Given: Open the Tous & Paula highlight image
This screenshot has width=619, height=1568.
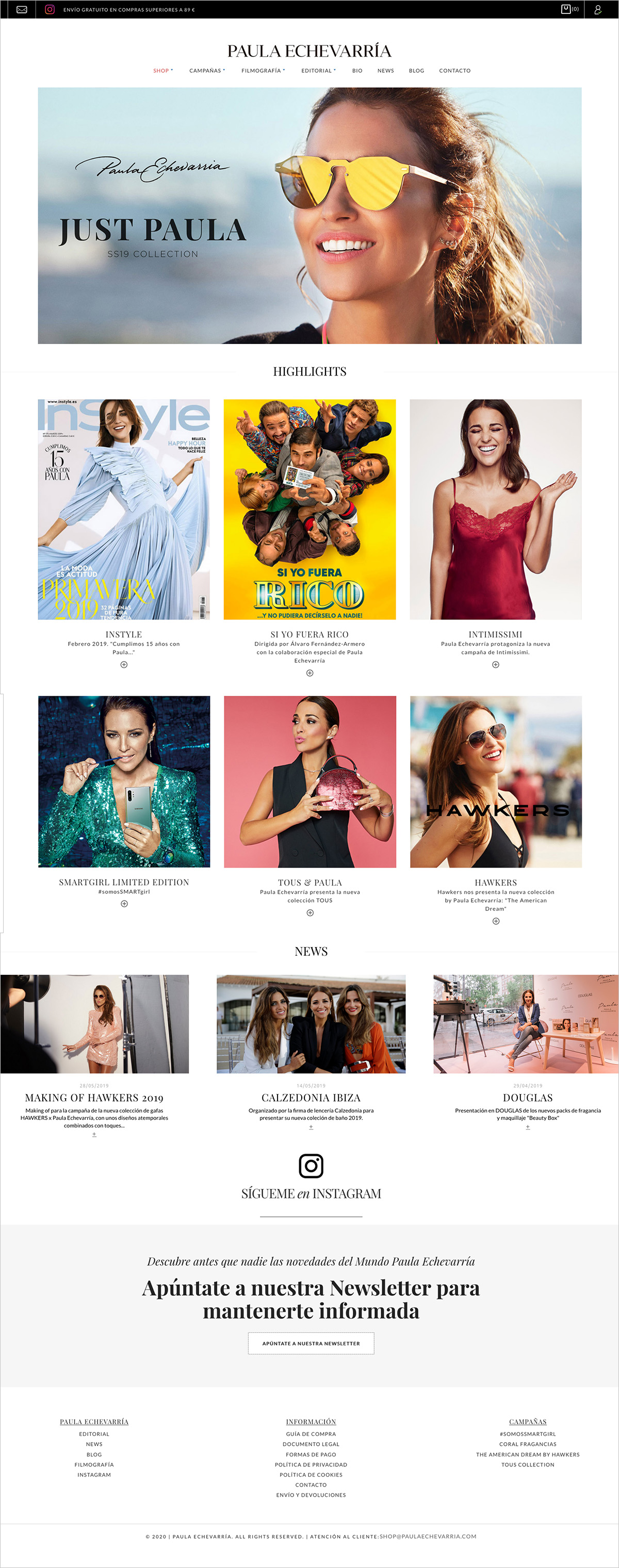Looking at the screenshot, I should point(310,781).
